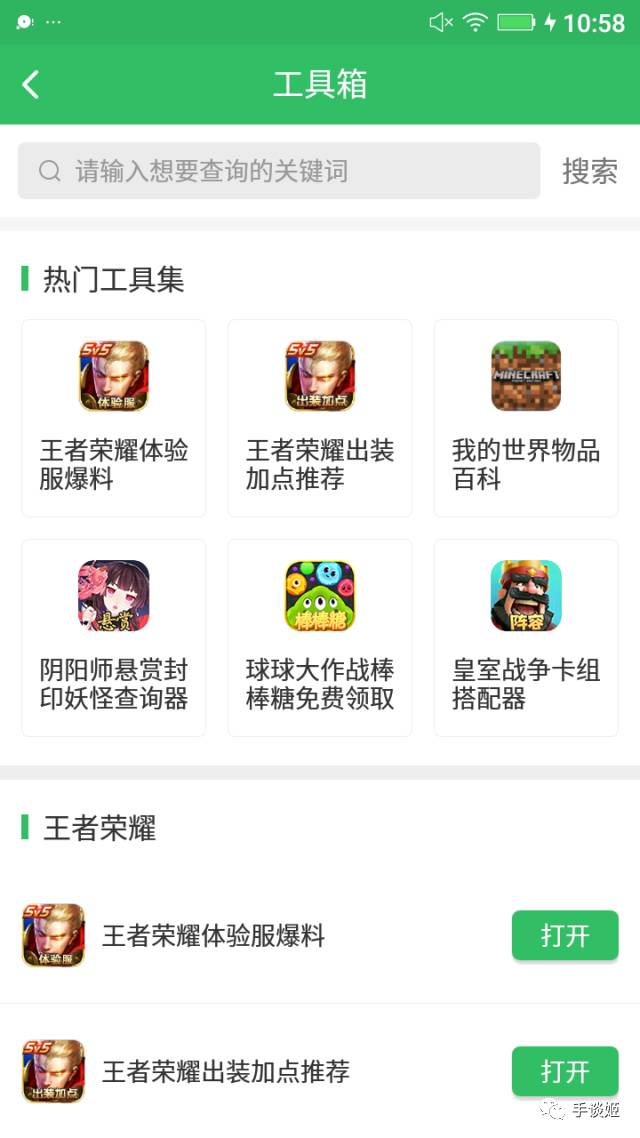
Task: Tap the 搜索 button
Action: (589, 171)
